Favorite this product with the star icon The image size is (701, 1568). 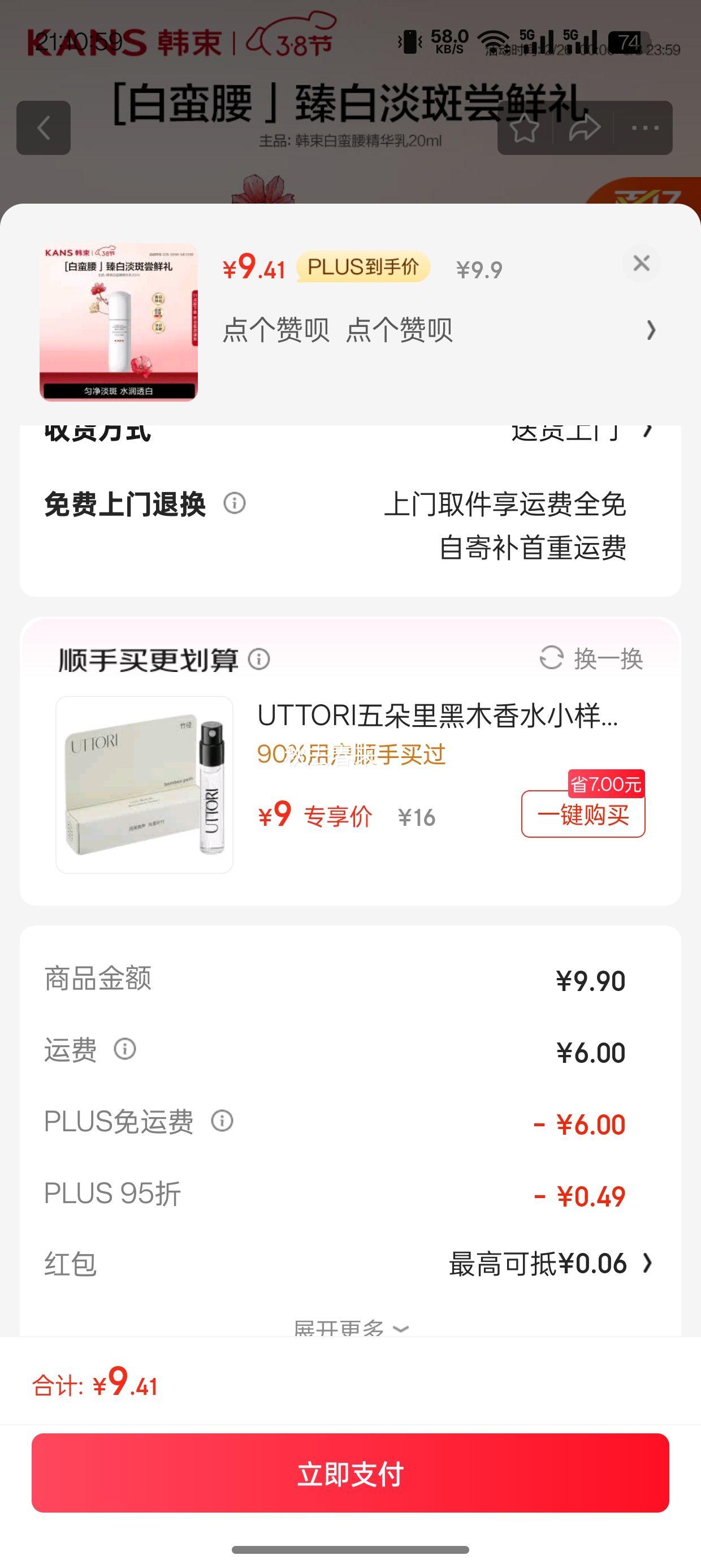(524, 128)
